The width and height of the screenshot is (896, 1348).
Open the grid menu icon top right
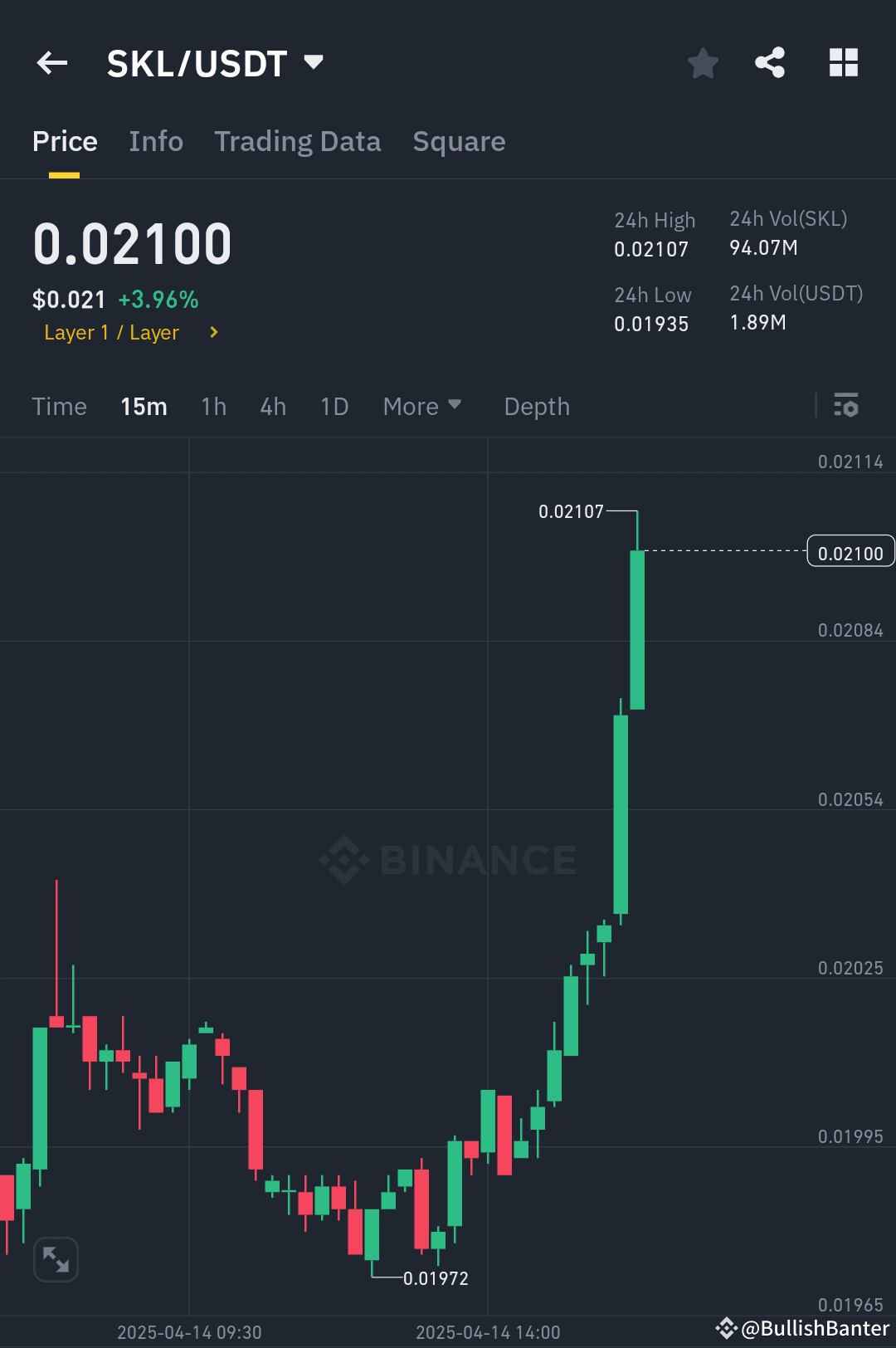coord(843,62)
